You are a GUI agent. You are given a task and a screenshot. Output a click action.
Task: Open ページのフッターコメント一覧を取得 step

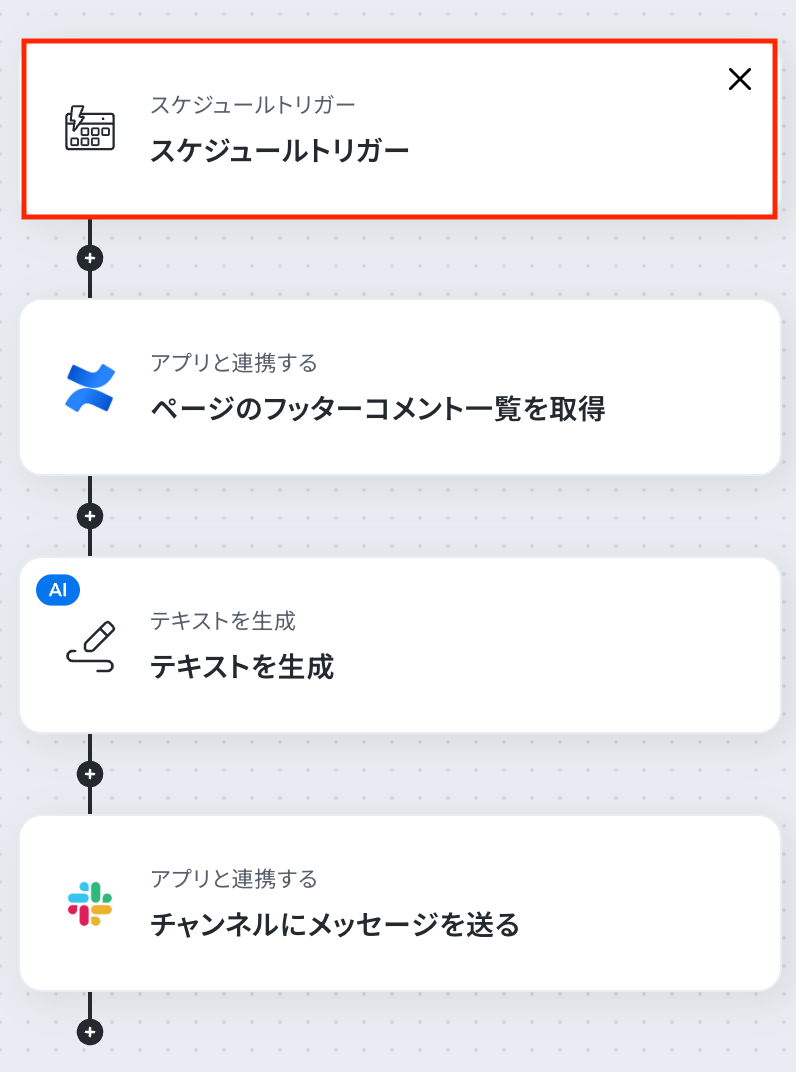click(400, 387)
